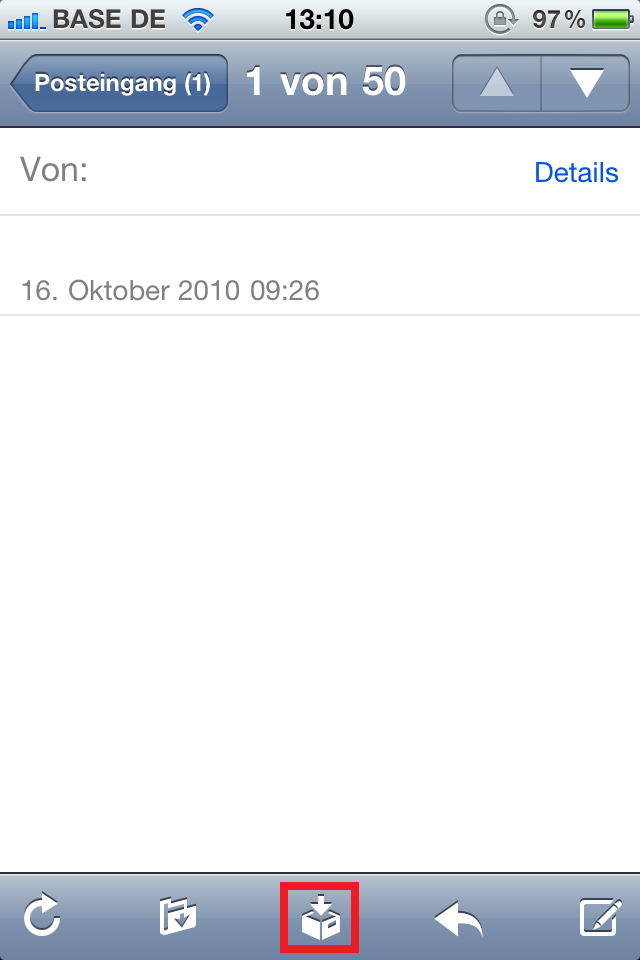Show previous message with up arrow
This screenshot has height=960, width=640.
point(497,83)
